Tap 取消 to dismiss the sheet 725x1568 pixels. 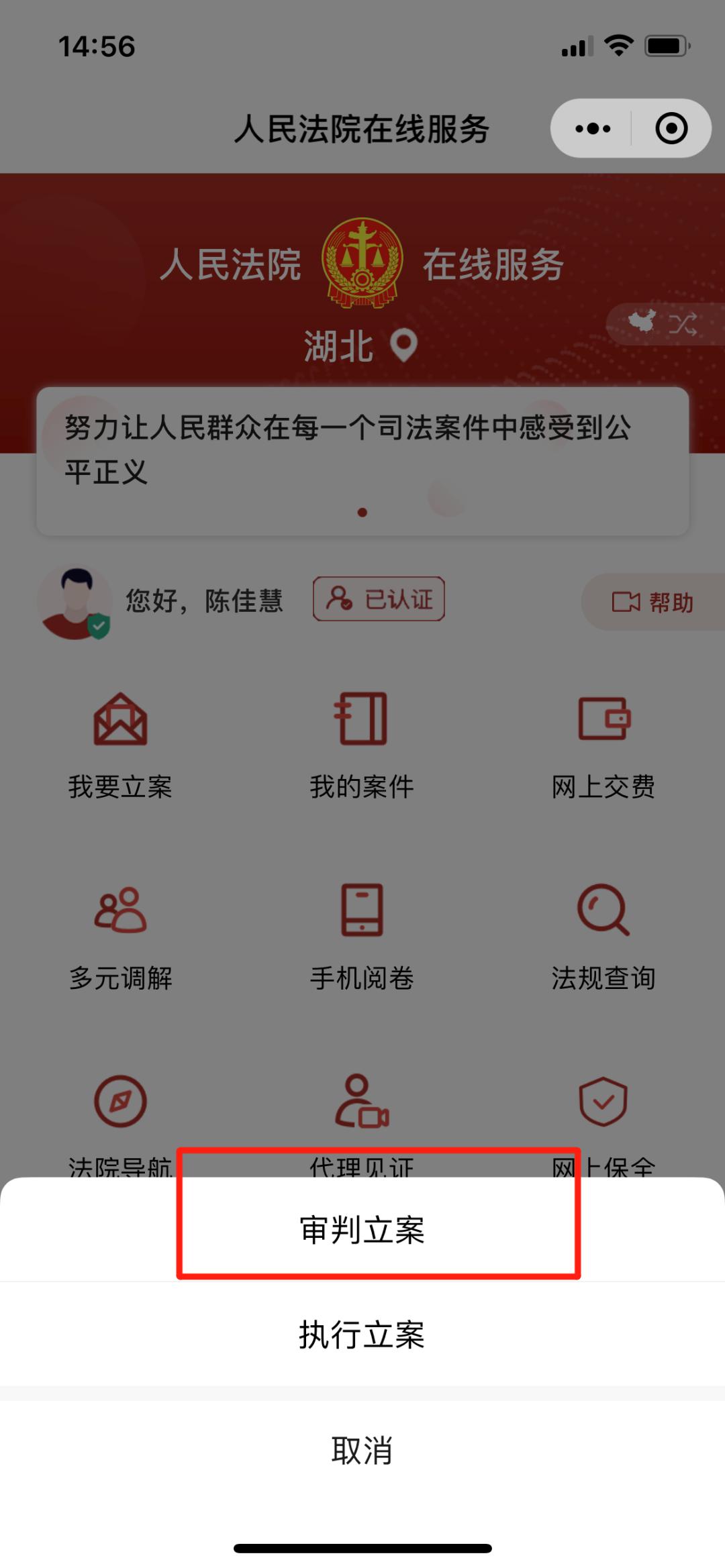pos(362,1451)
